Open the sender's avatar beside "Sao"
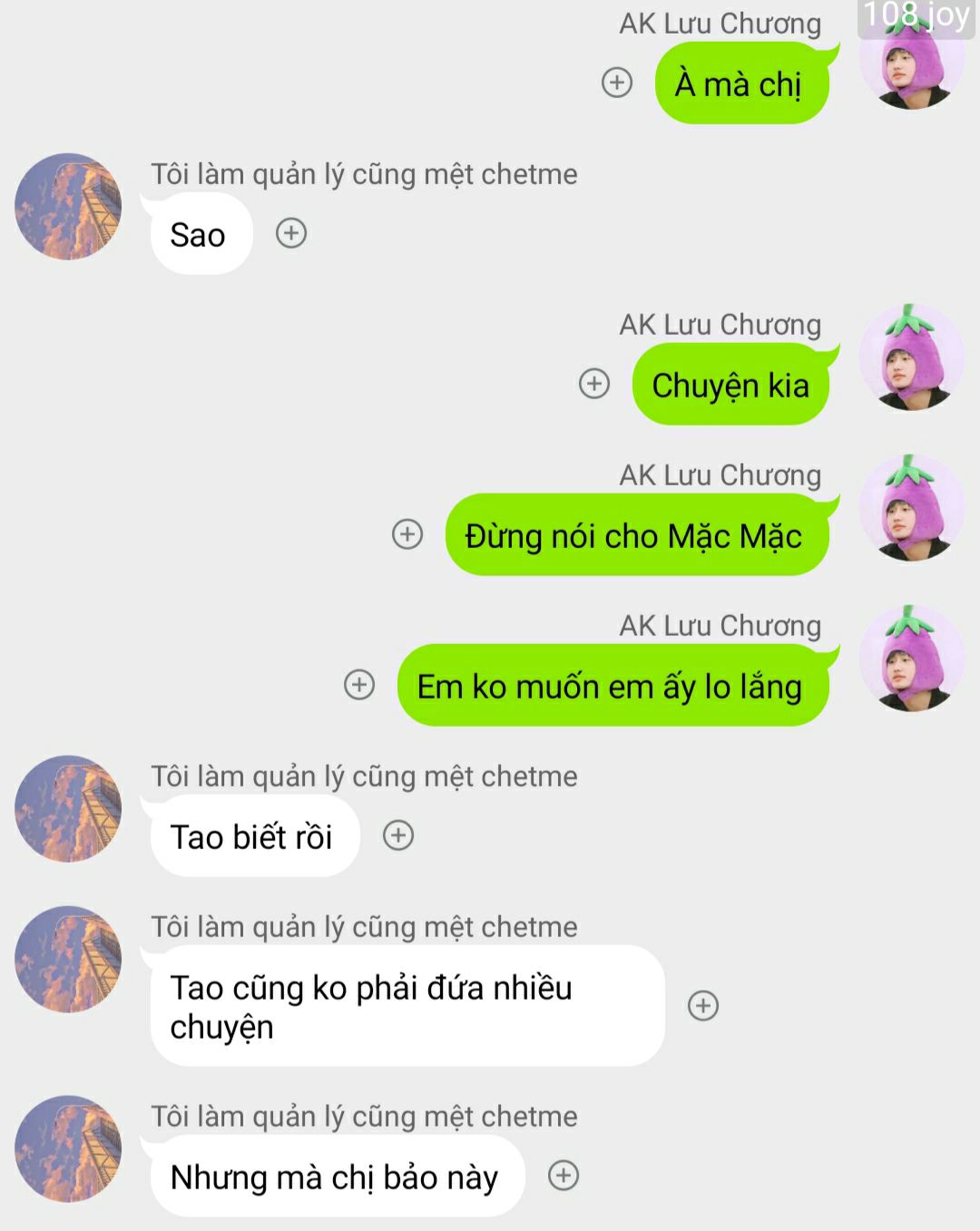980x1231 pixels. [68, 207]
